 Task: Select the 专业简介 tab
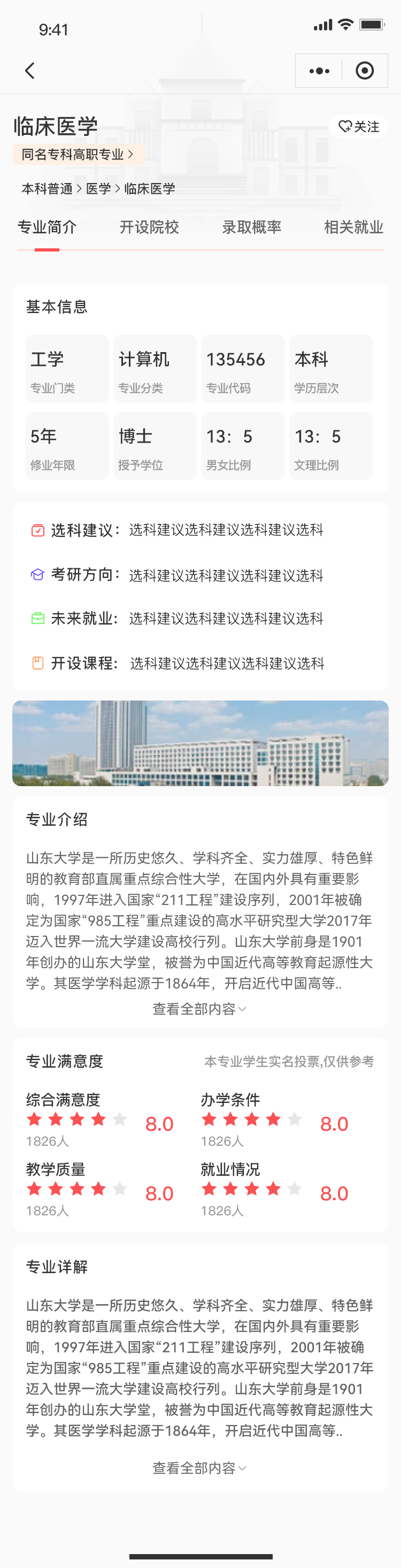[x=47, y=227]
